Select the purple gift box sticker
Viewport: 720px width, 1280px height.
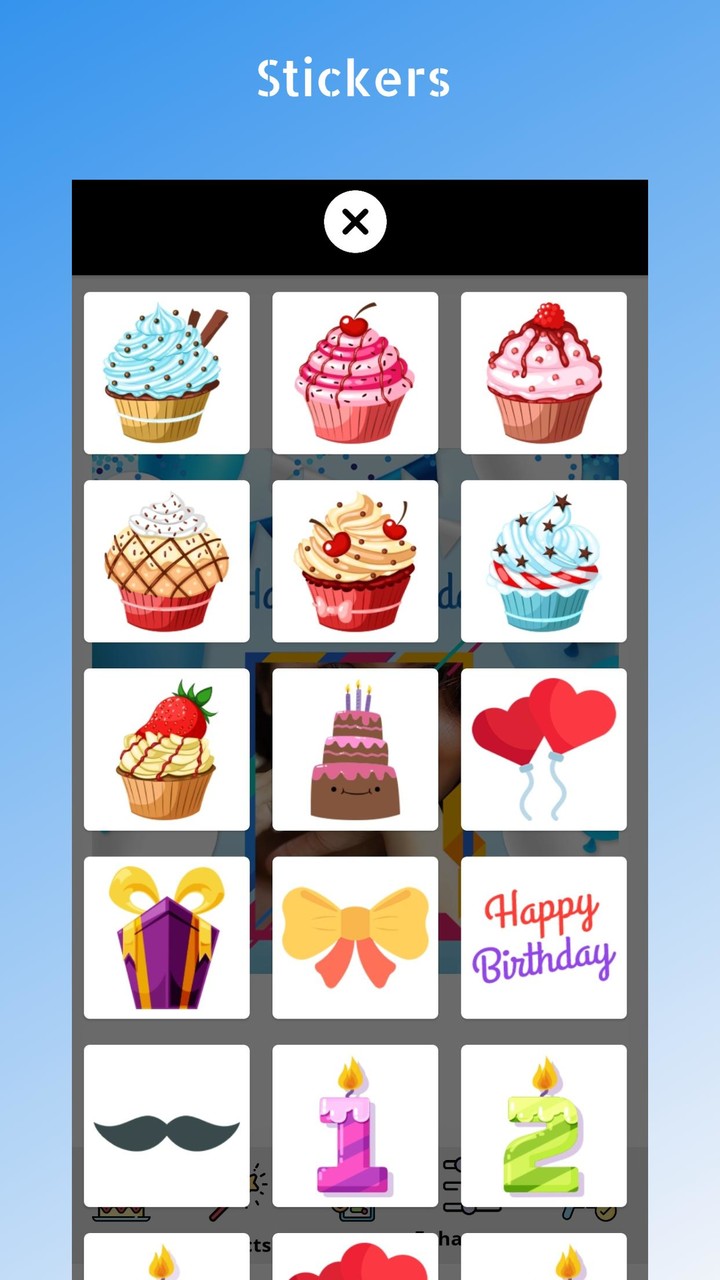(166, 937)
